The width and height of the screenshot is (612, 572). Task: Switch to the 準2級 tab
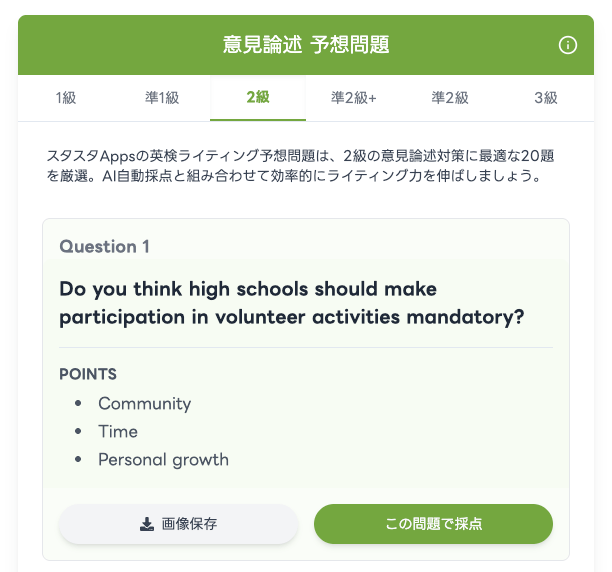[x=450, y=98]
